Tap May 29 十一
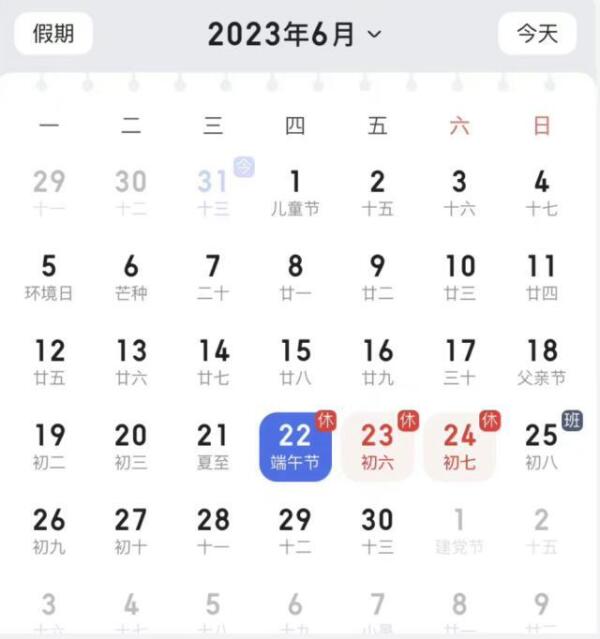 pyautogui.click(x=49, y=192)
